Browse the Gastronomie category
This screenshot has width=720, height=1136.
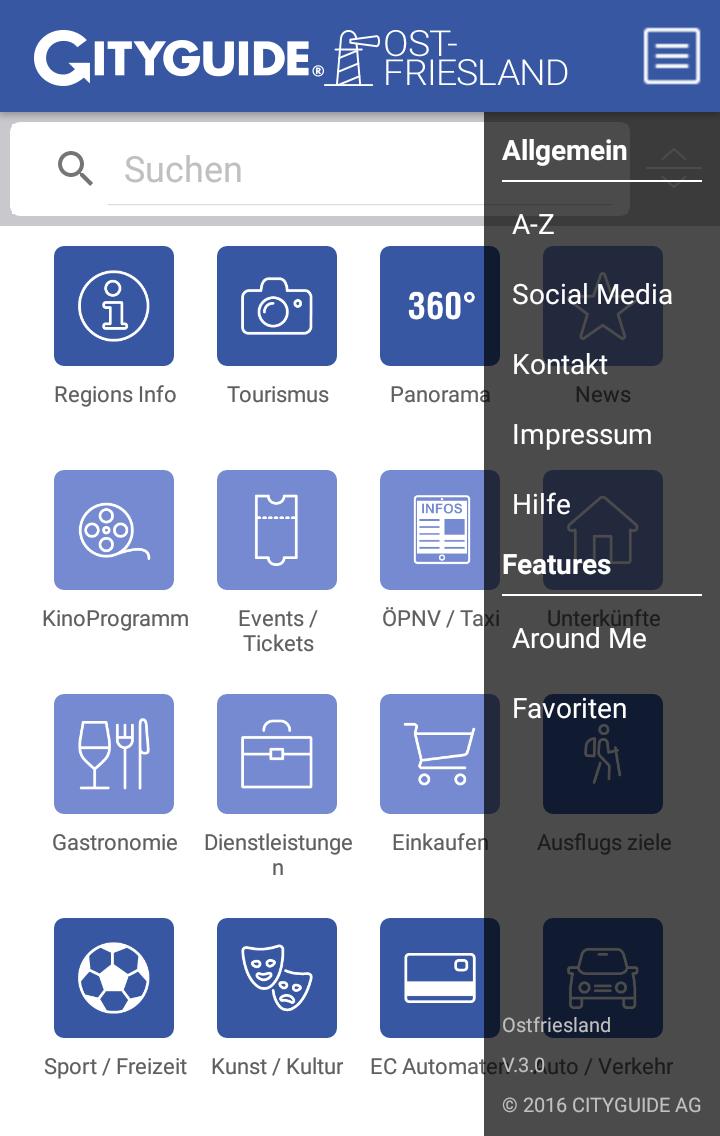(114, 754)
